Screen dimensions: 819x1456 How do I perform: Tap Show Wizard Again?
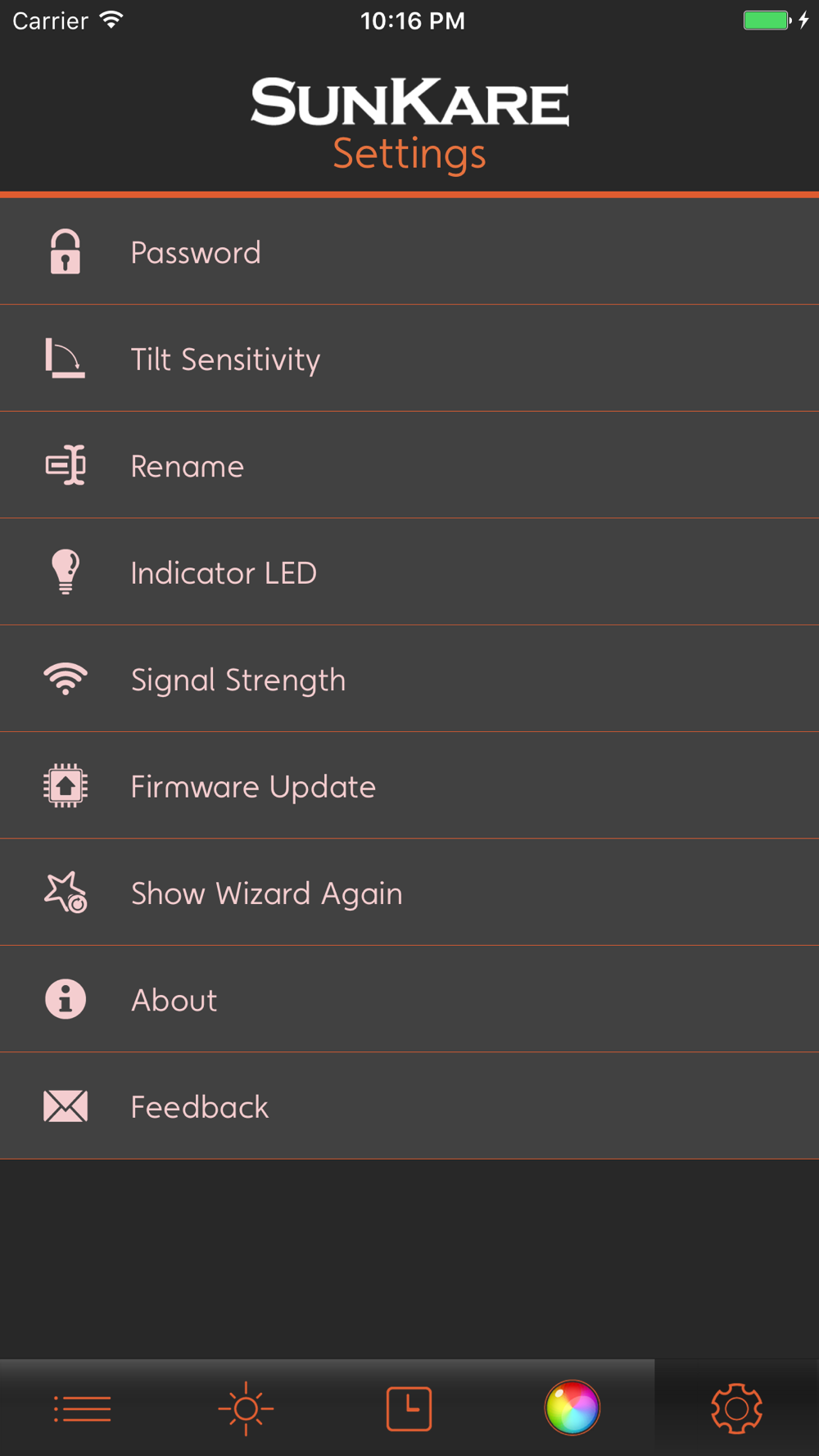pos(409,893)
